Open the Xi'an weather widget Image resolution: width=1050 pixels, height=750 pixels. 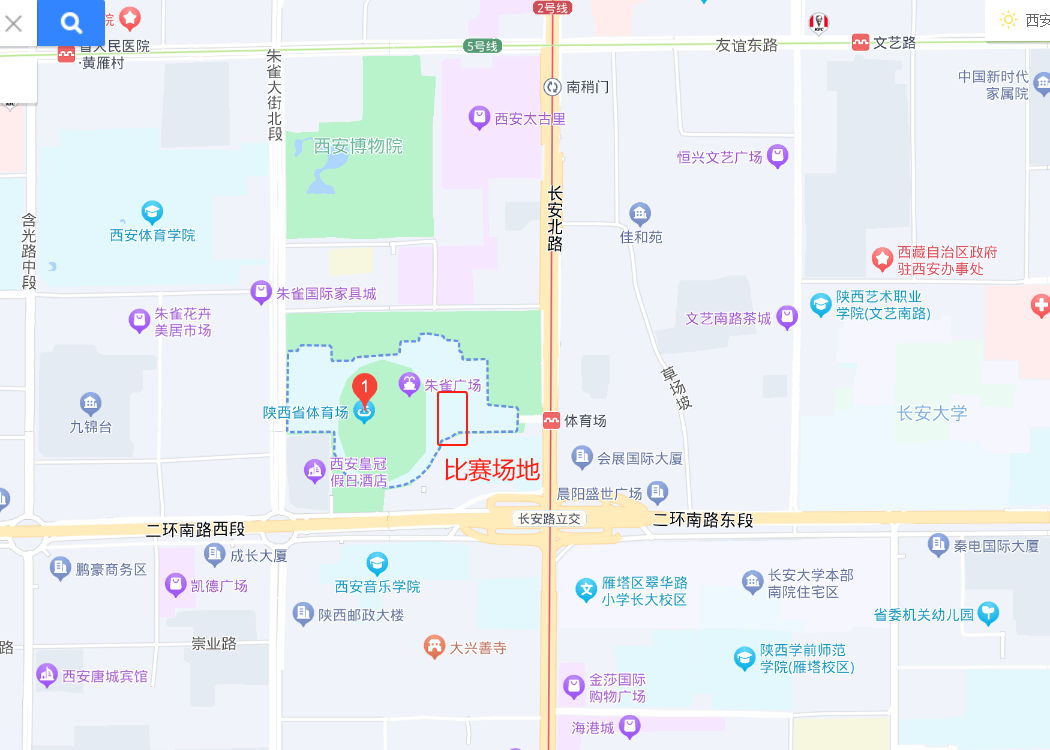click(1018, 20)
